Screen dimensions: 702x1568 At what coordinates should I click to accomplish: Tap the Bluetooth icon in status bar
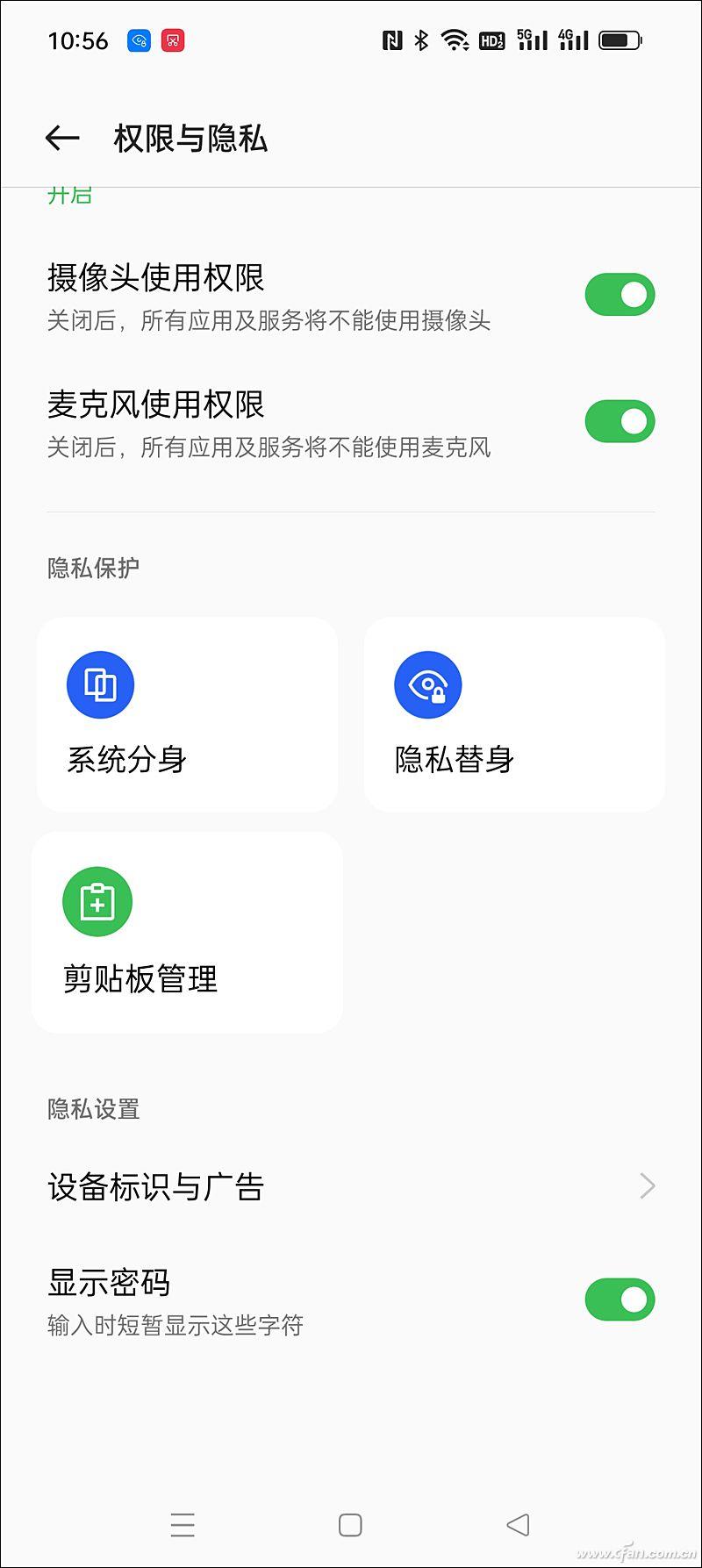pos(422,39)
